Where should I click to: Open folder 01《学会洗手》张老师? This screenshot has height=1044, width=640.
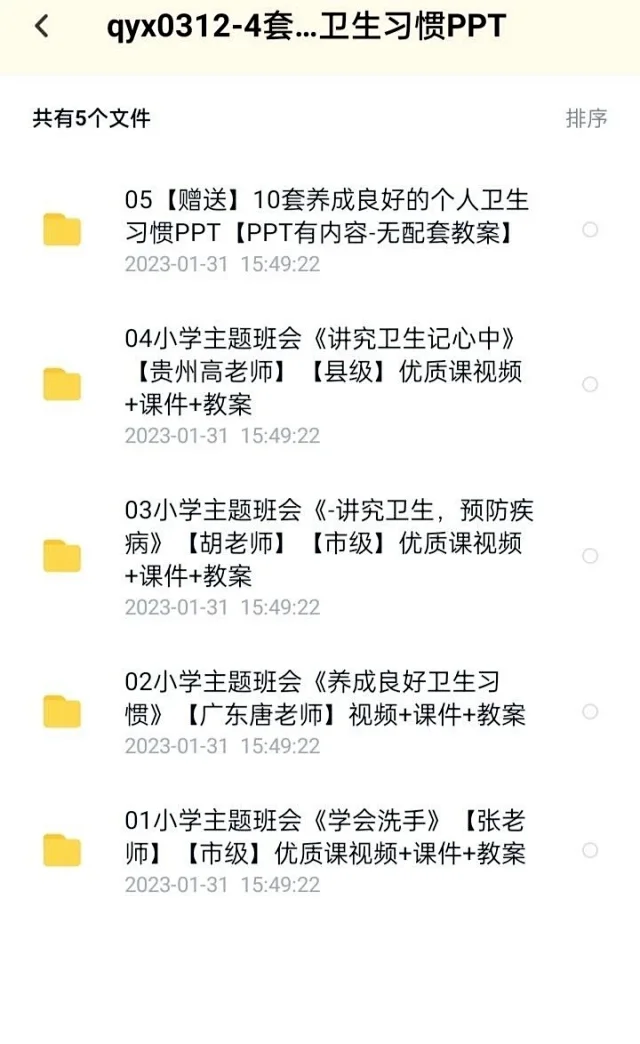(325, 838)
